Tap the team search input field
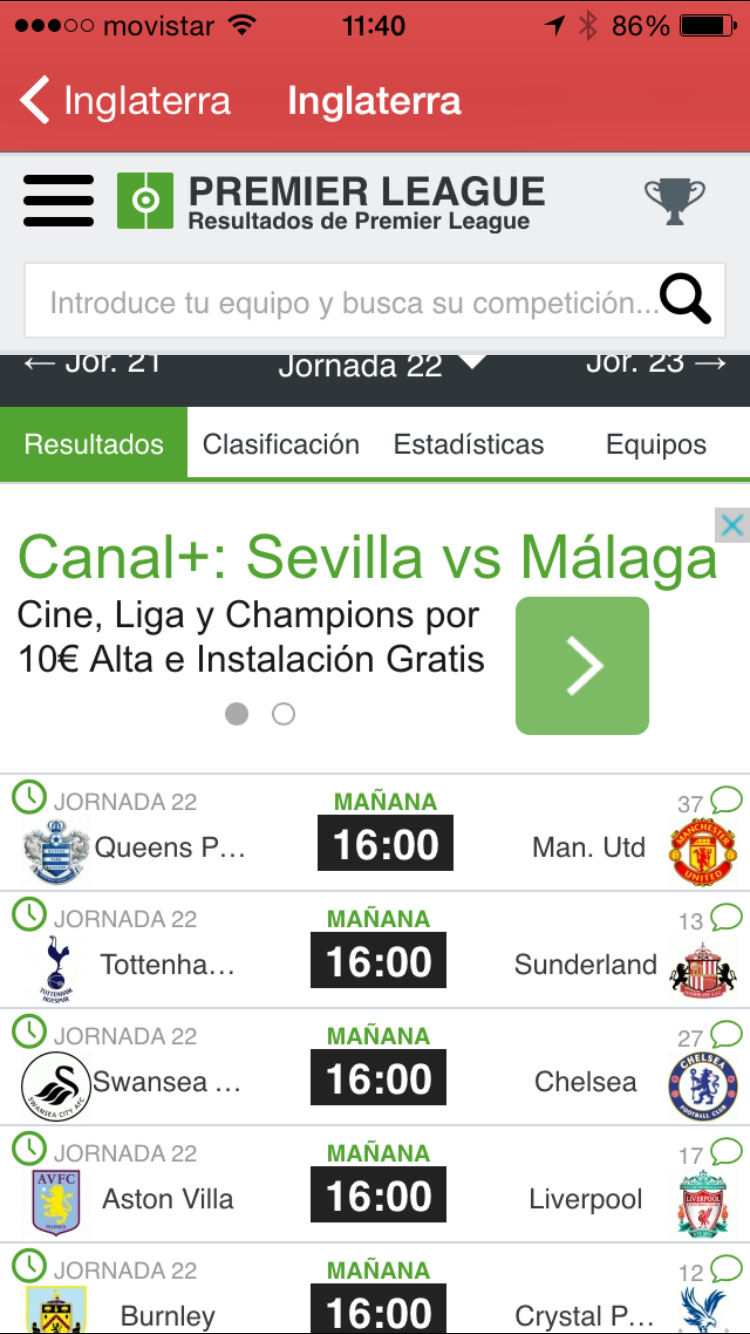Screen dimensions: 750x1334 click(330, 297)
